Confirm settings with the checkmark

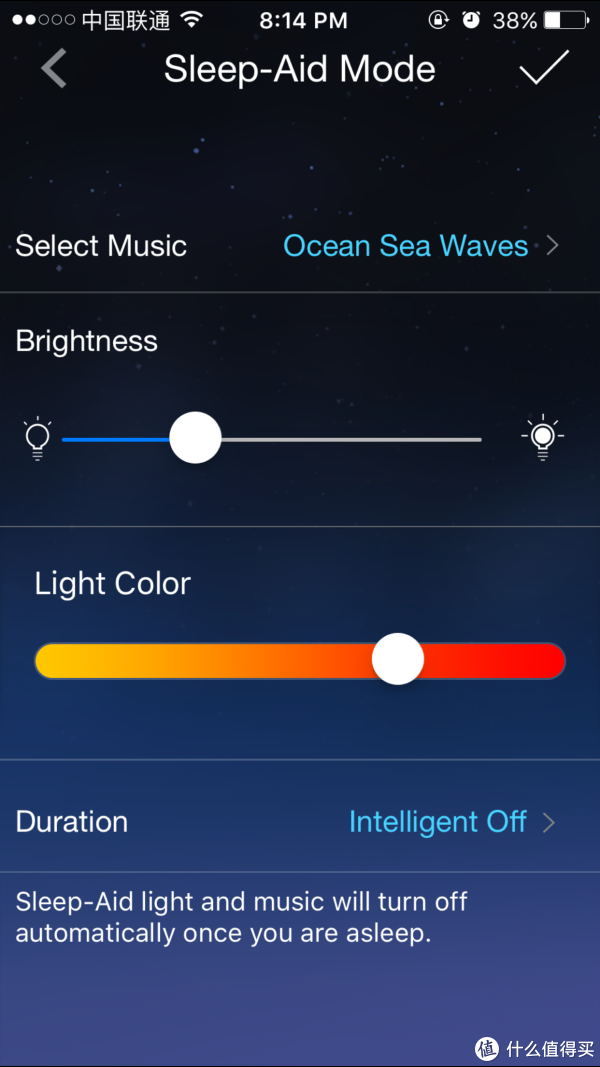click(544, 67)
